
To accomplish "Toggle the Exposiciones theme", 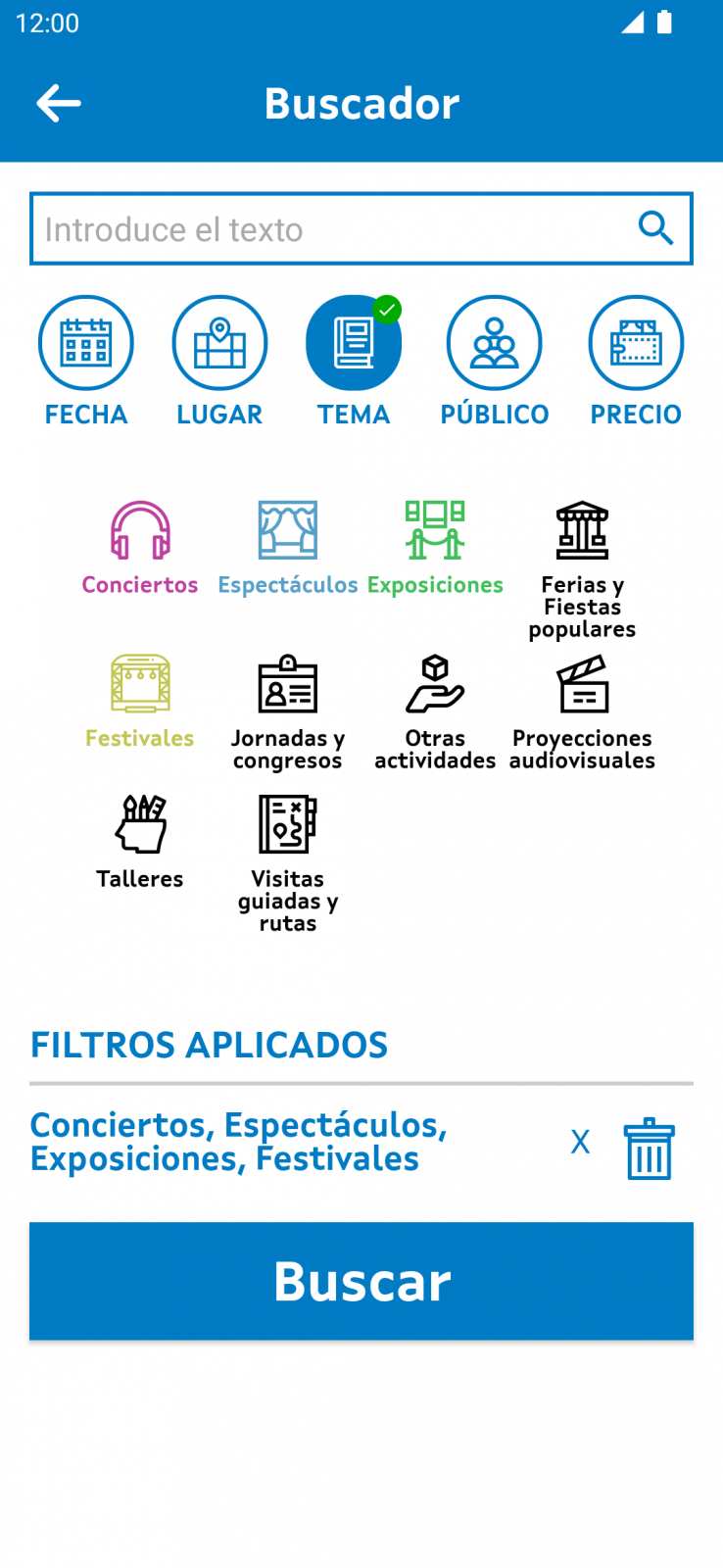I will point(435,549).
